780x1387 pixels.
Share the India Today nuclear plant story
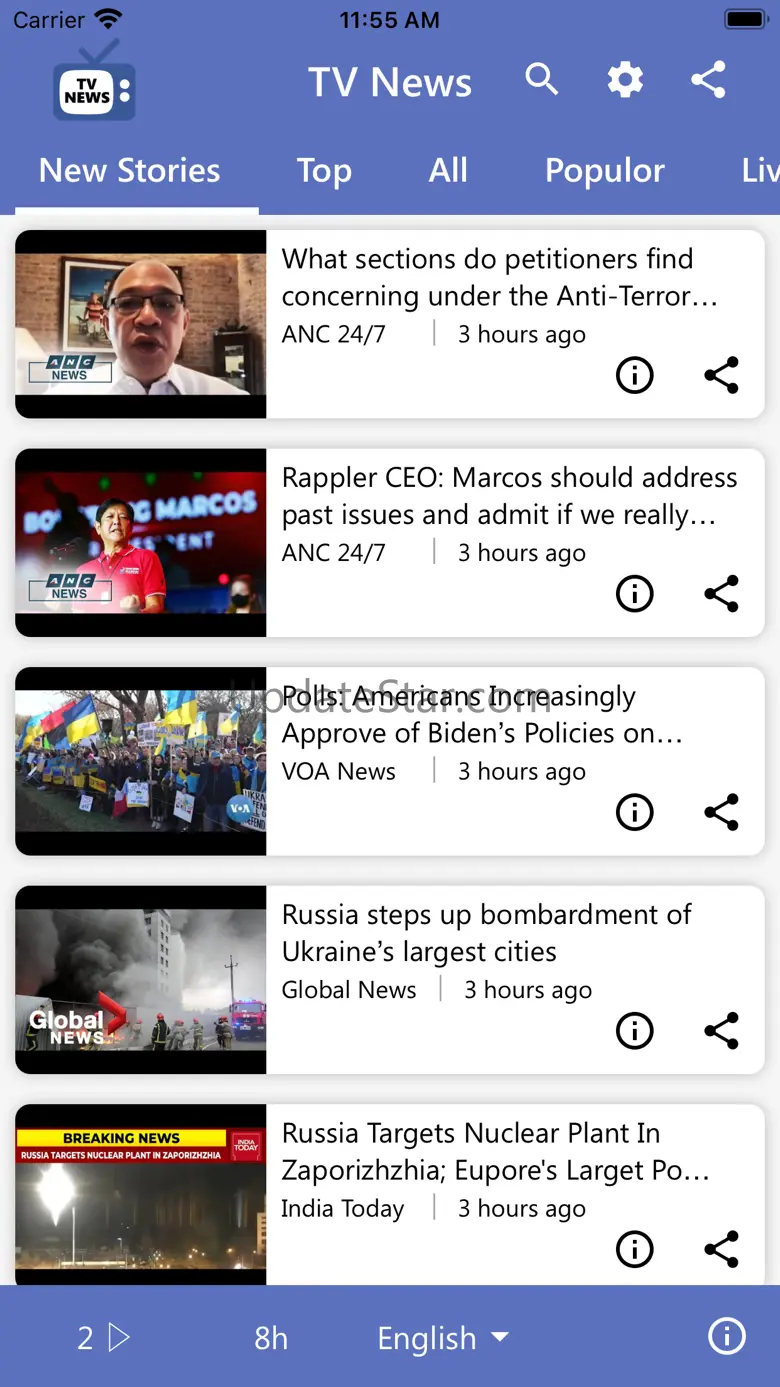pos(721,1249)
